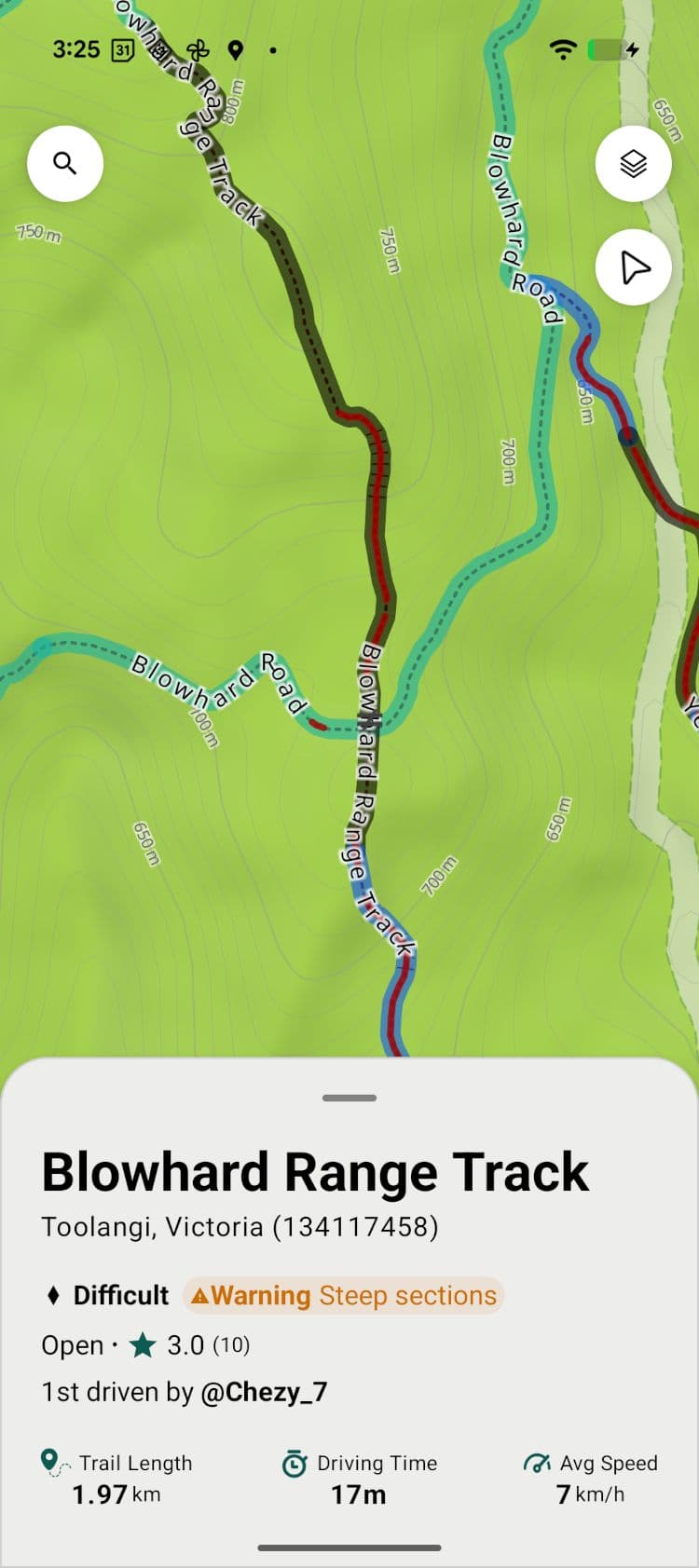Open the map search tool
Screen dimensions: 699x1568
pos(65,163)
